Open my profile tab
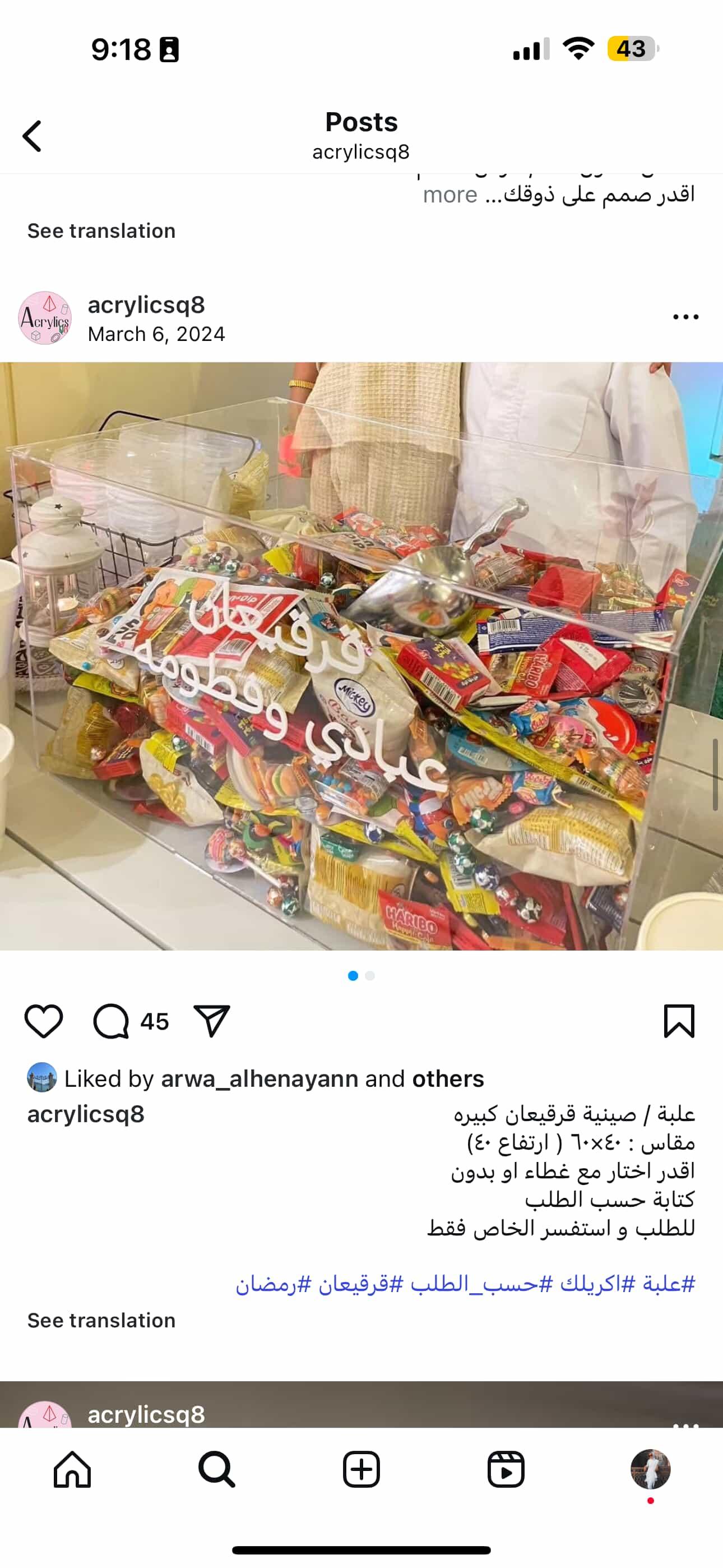The image size is (723, 1568). tap(651, 1469)
